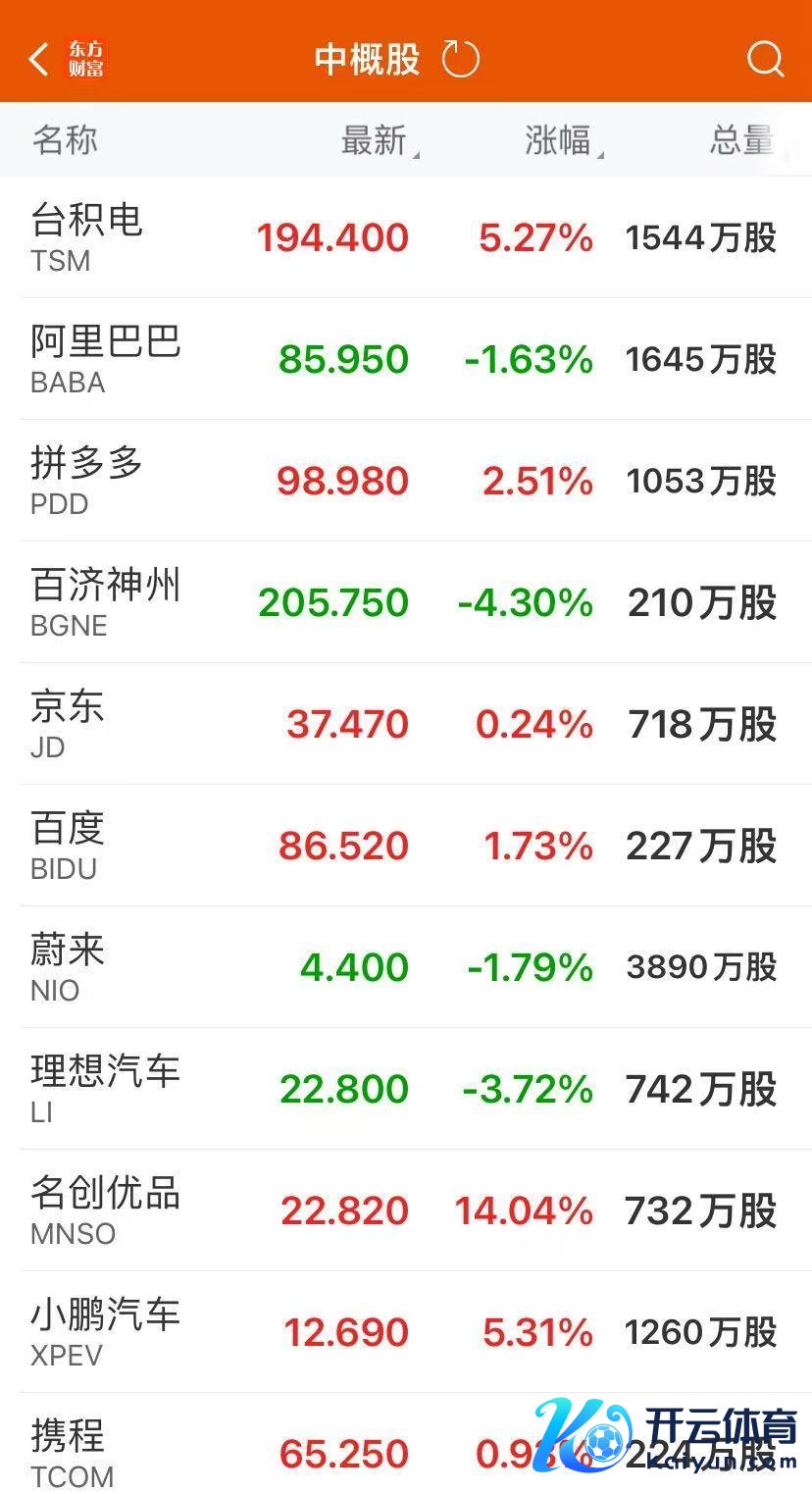Image resolution: width=812 pixels, height=1494 pixels.
Task: Open the search magnifier
Action: tap(765, 60)
